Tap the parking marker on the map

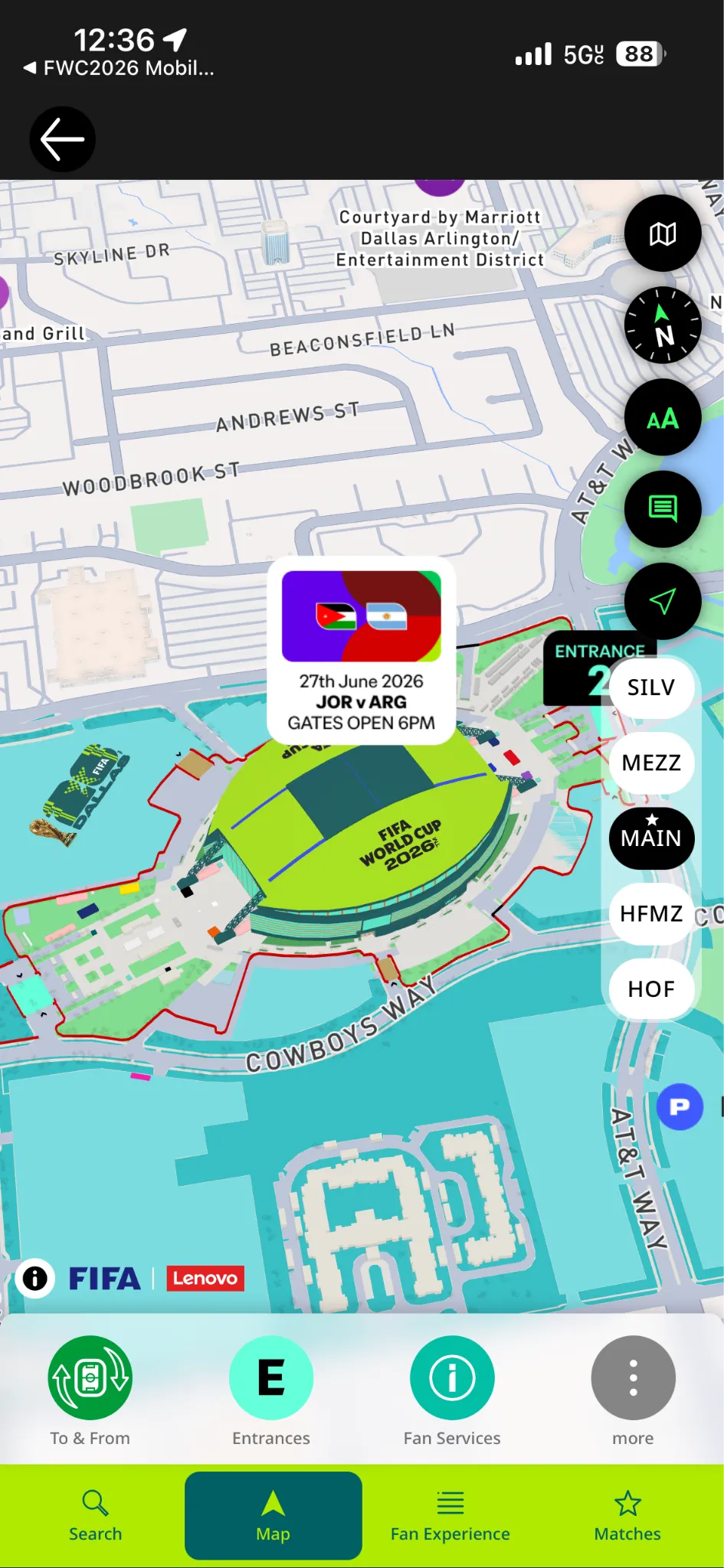click(680, 1107)
